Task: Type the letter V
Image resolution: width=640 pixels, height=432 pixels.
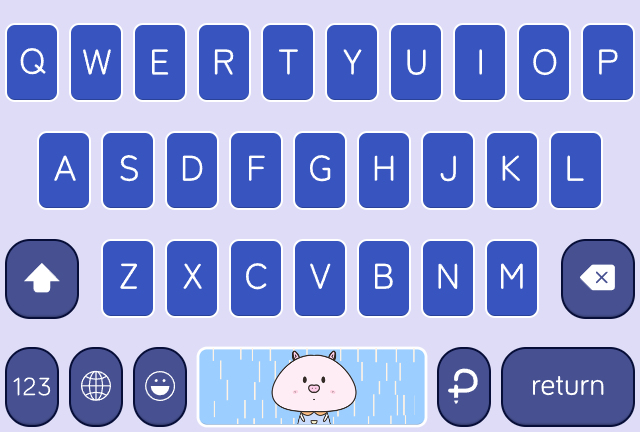Action: click(x=320, y=279)
